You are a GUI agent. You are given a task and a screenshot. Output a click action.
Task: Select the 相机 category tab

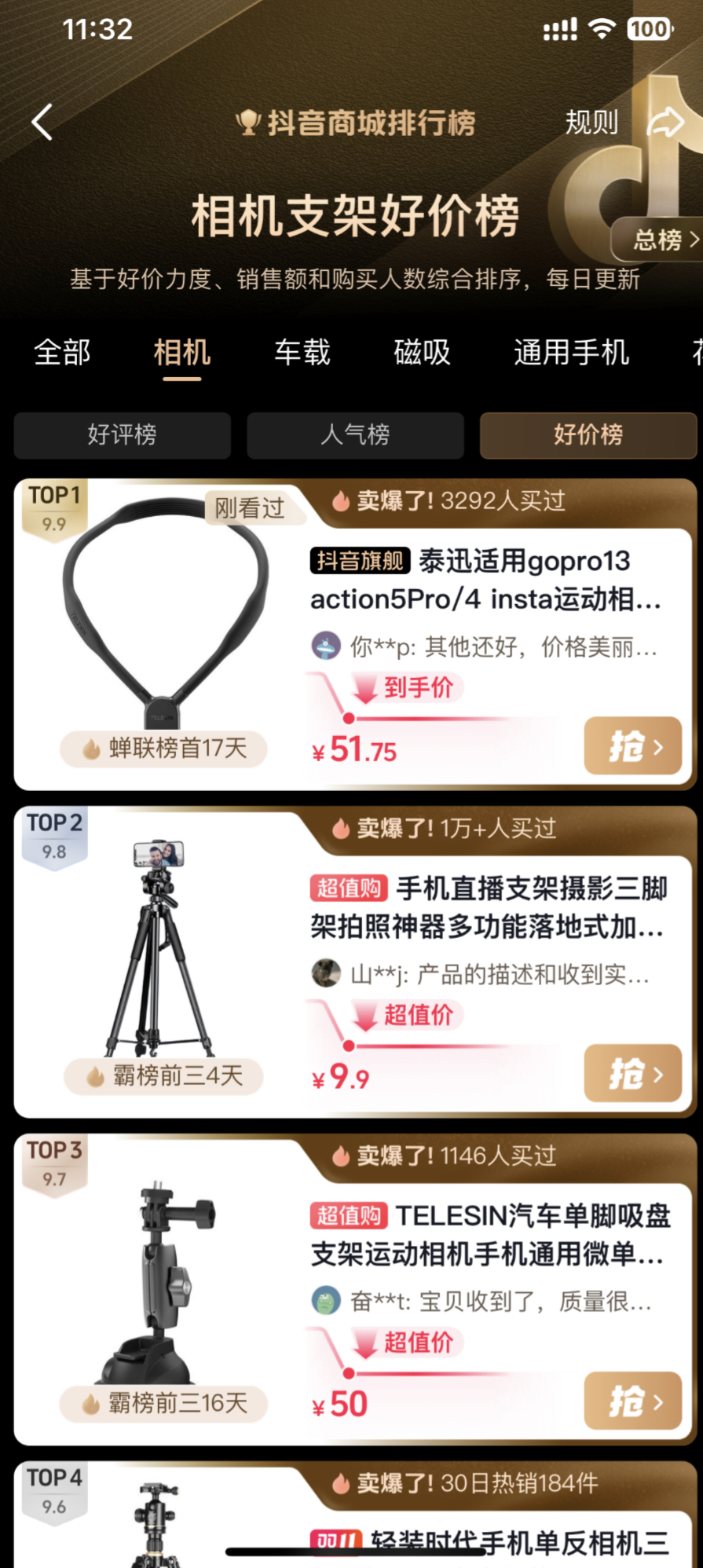pyautogui.click(x=182, y=352)
